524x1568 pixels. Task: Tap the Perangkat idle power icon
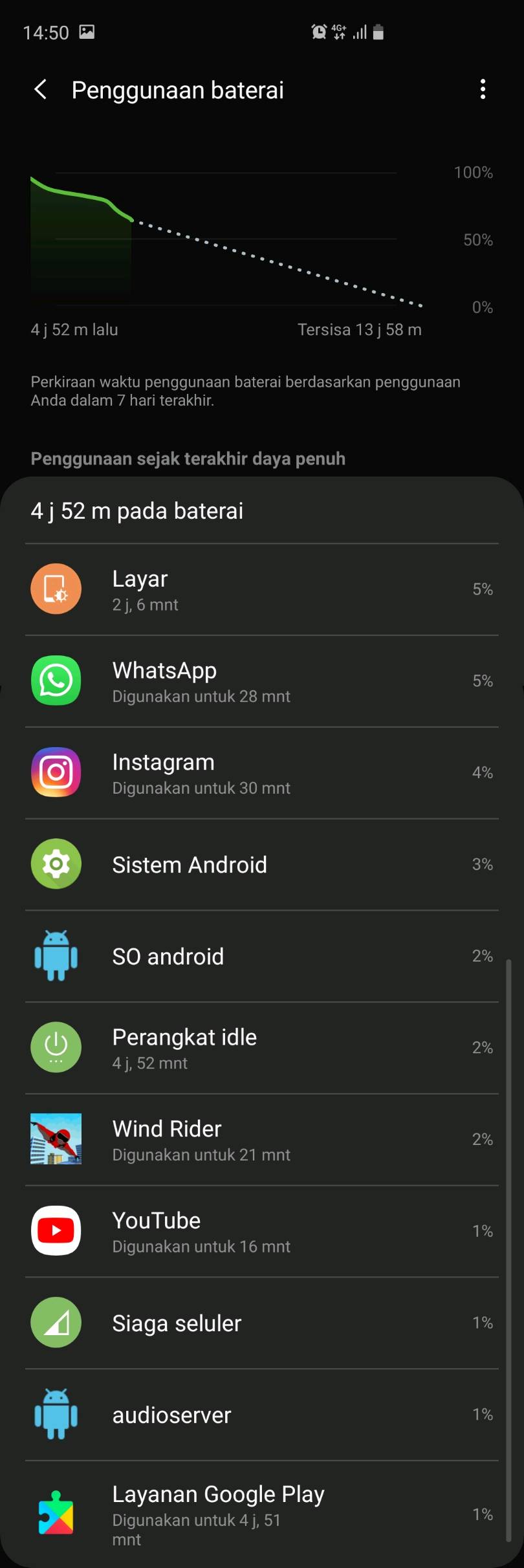coord(56,1048)
